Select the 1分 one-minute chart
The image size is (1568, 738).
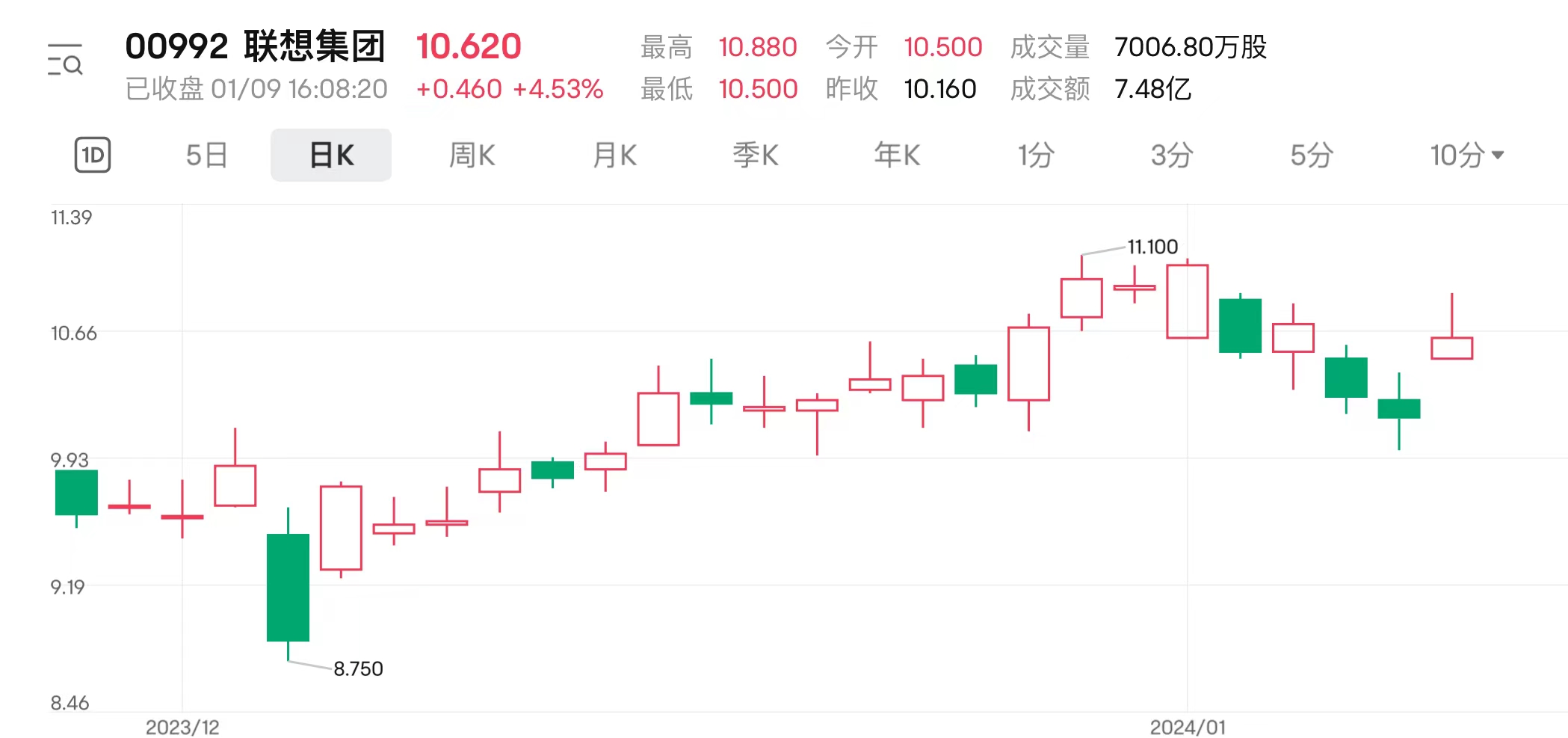[x=1036, y=156]
